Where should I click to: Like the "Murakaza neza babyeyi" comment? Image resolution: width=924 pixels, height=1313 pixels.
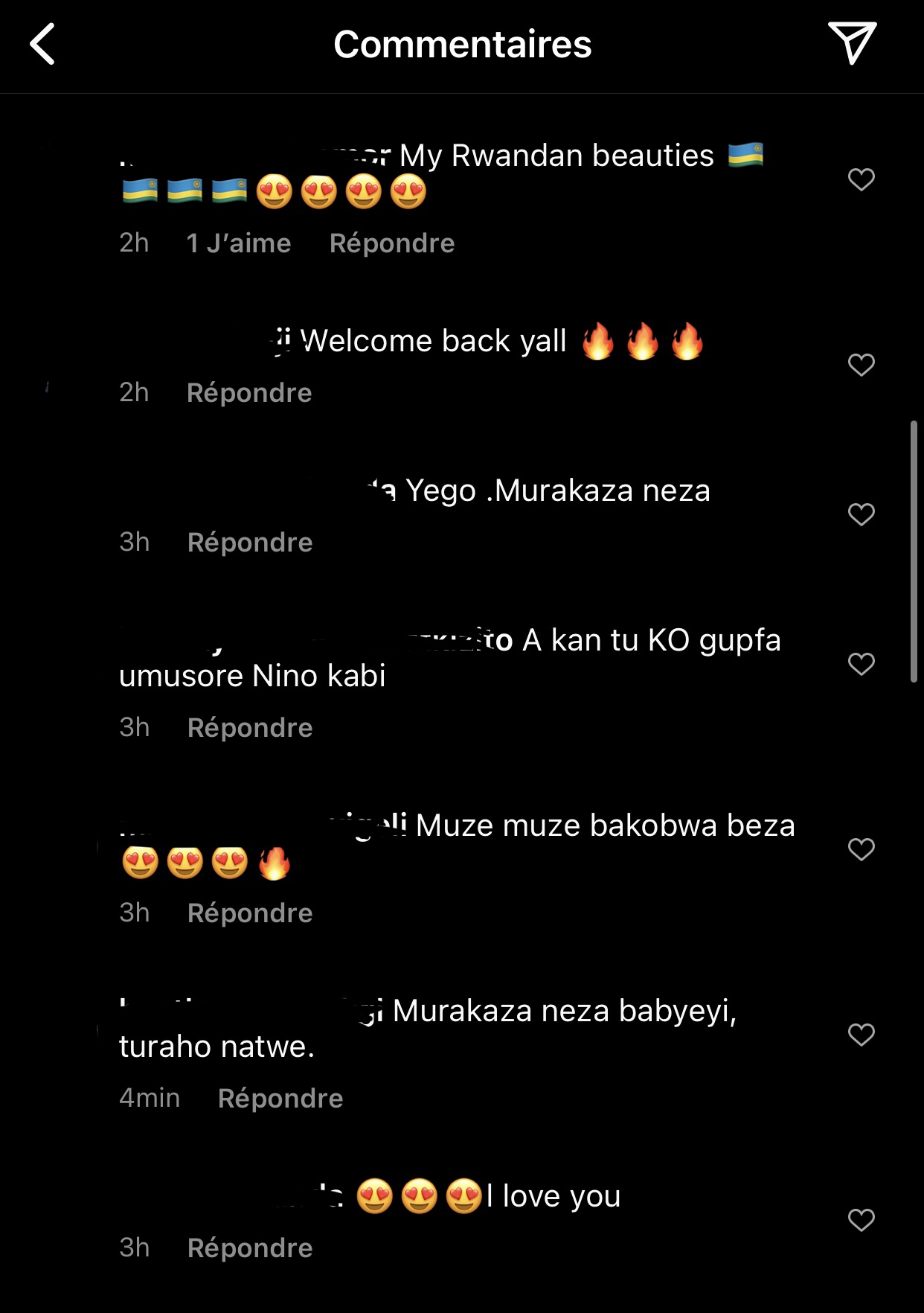click(x=861, y=1035)
